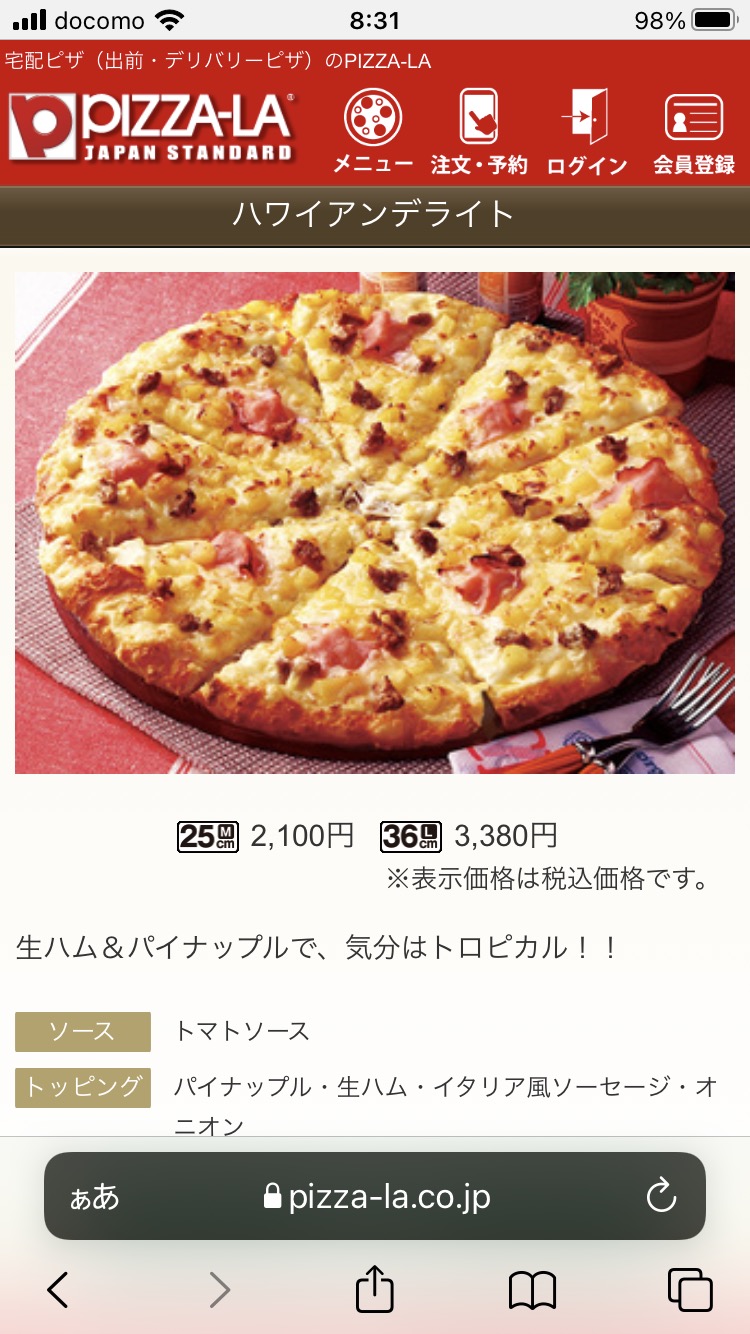Tap the PIZZA-LA logo to go home
This screenshot has width=750, height=1334.
(x=152, y=126)
